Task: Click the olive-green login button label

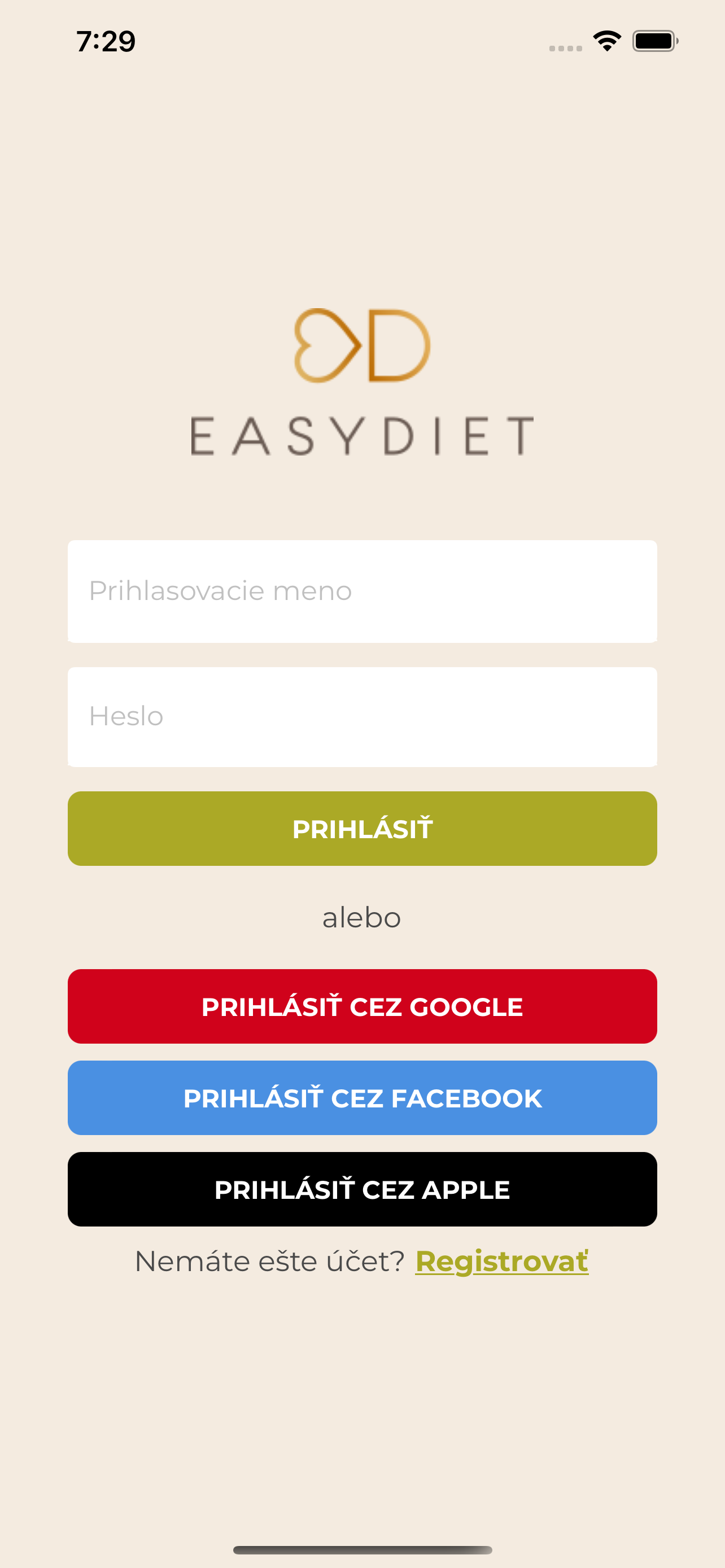Action: 361,829
